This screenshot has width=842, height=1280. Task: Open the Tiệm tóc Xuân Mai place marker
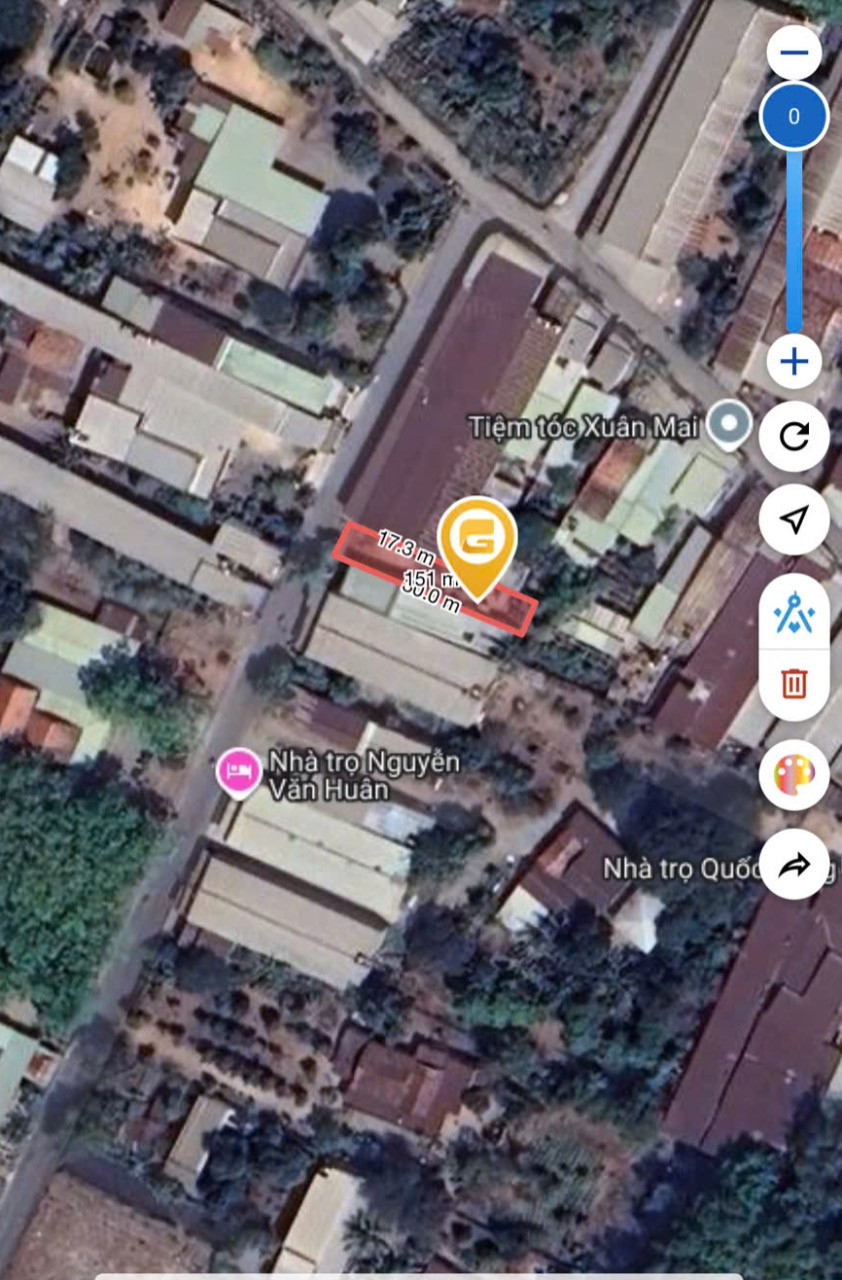point(731,425)
